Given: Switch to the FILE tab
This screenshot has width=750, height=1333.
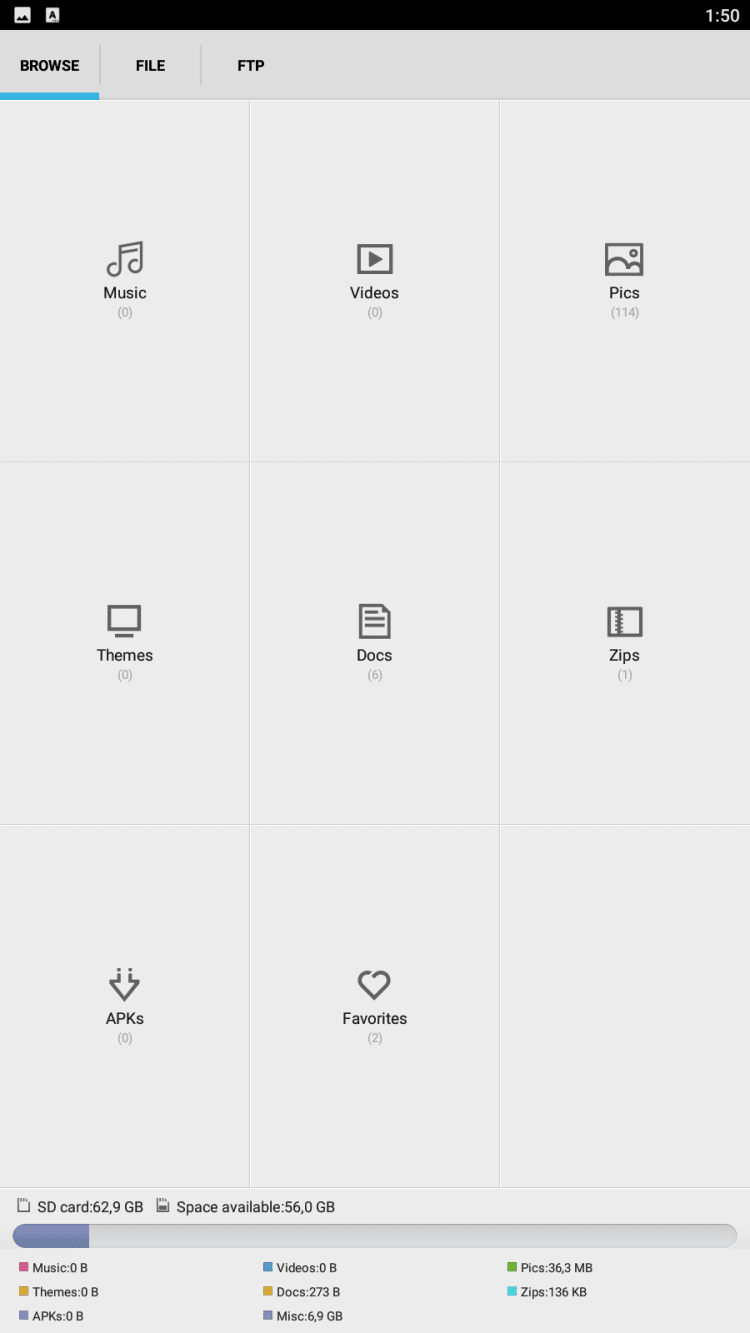Looking at the screenshot, I should pos(150,66).
